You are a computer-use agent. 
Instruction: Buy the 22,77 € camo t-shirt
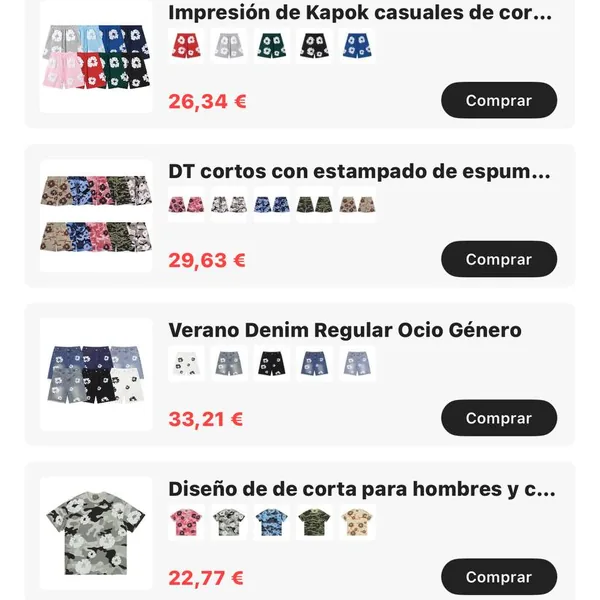click(x=498, y=577)
